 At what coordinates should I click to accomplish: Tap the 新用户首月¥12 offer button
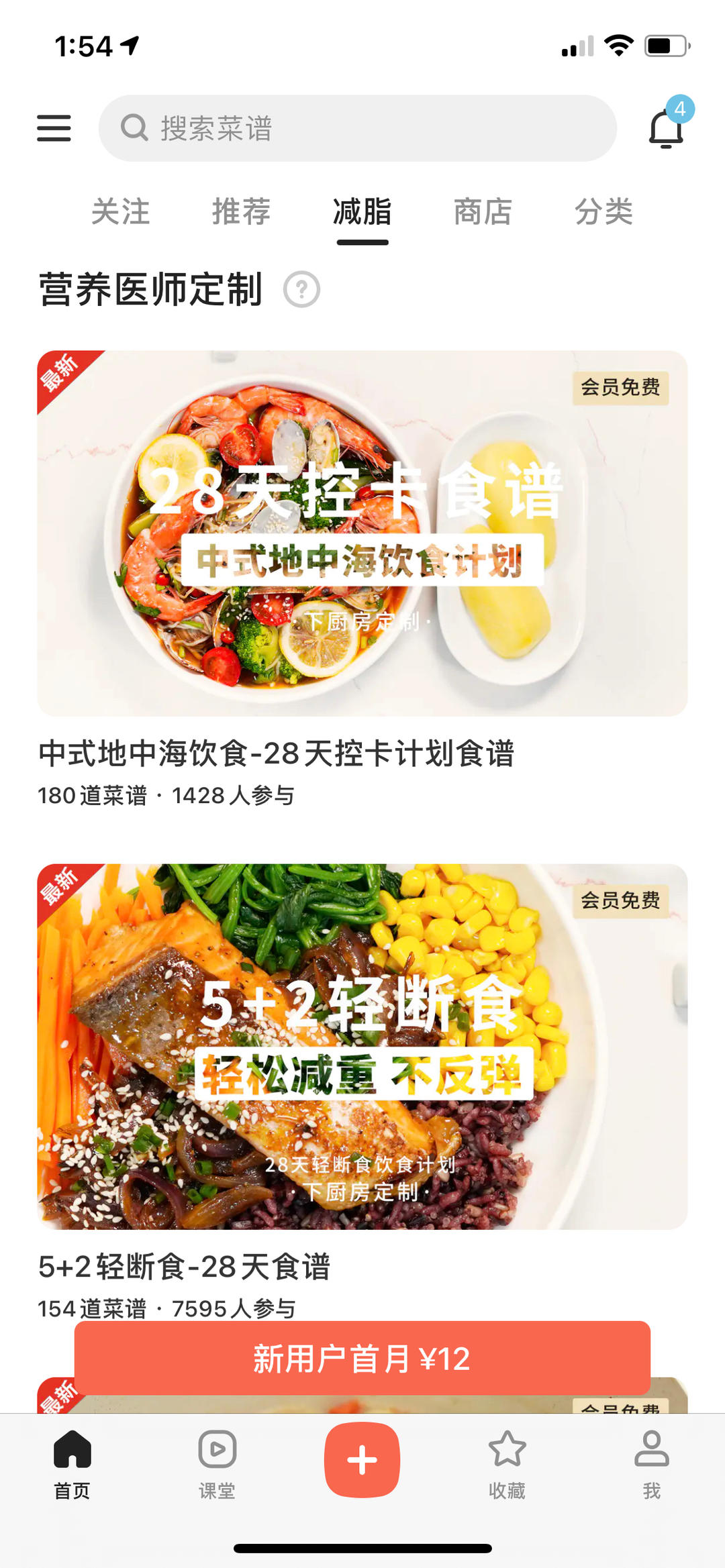[x=362, y=1359]
